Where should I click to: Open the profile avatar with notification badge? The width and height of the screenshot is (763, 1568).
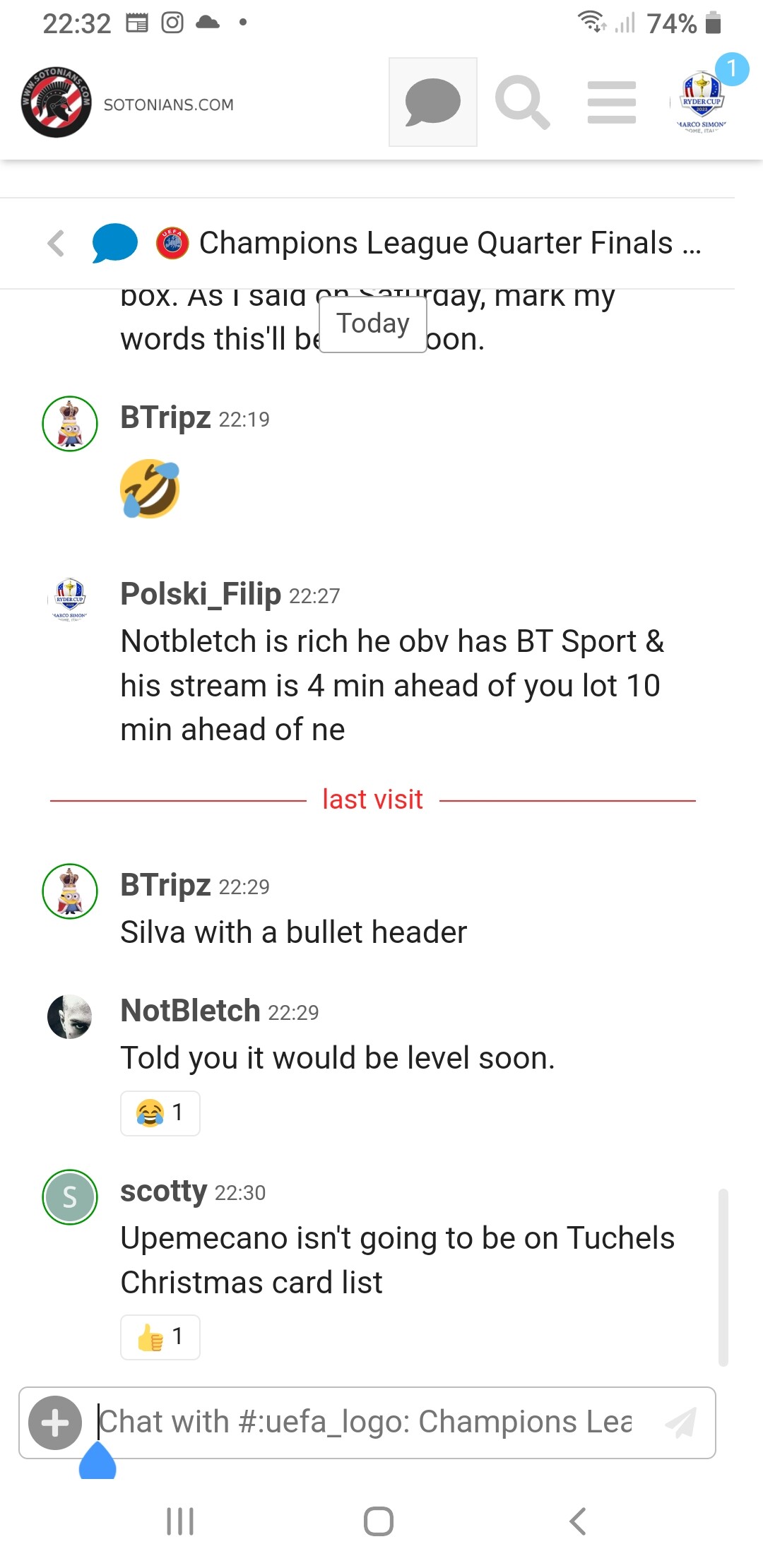[702, 102]
